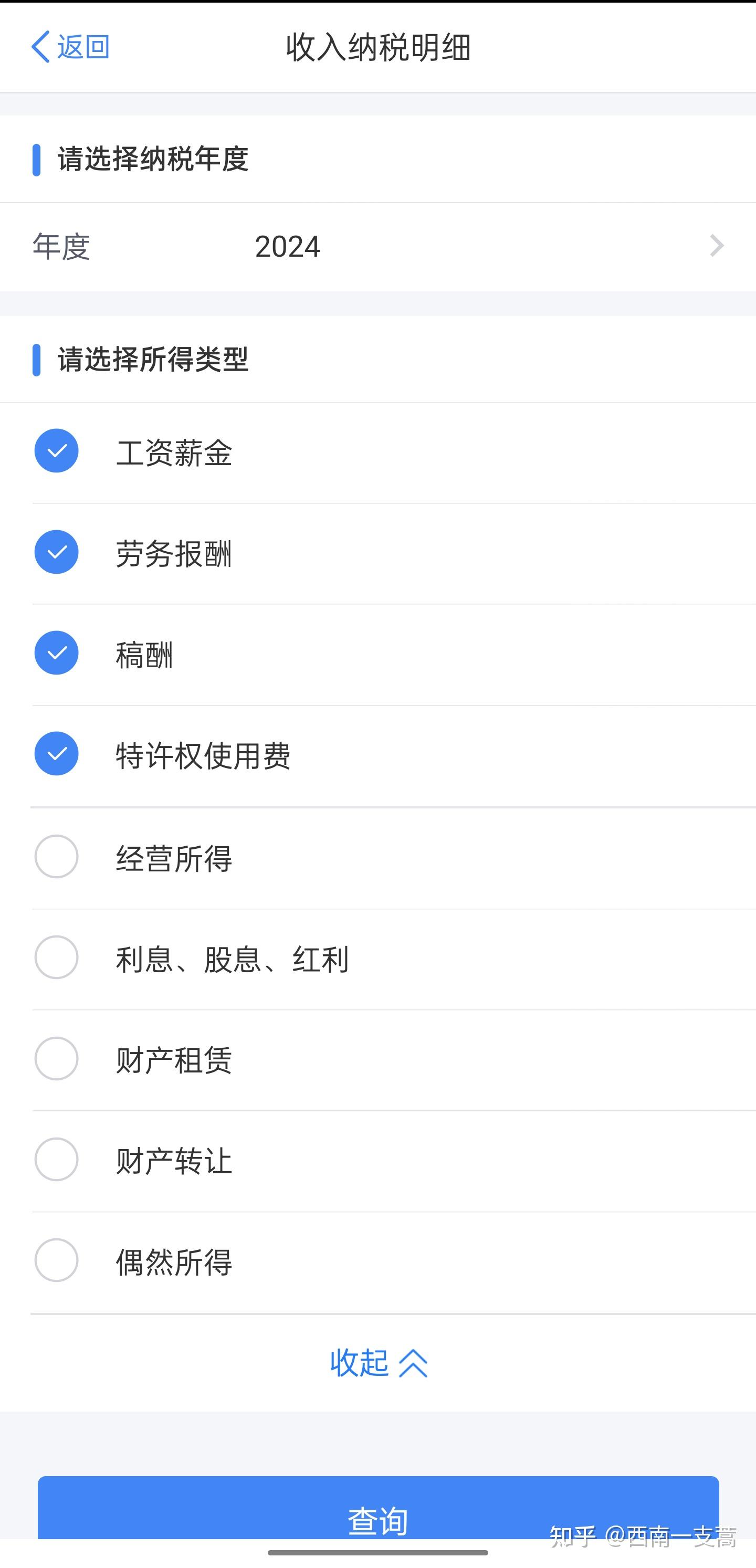This screenshot has height=1568, width=756.
Task: Tap the right arrow on the 年度 row
Action: coord(718,246)
